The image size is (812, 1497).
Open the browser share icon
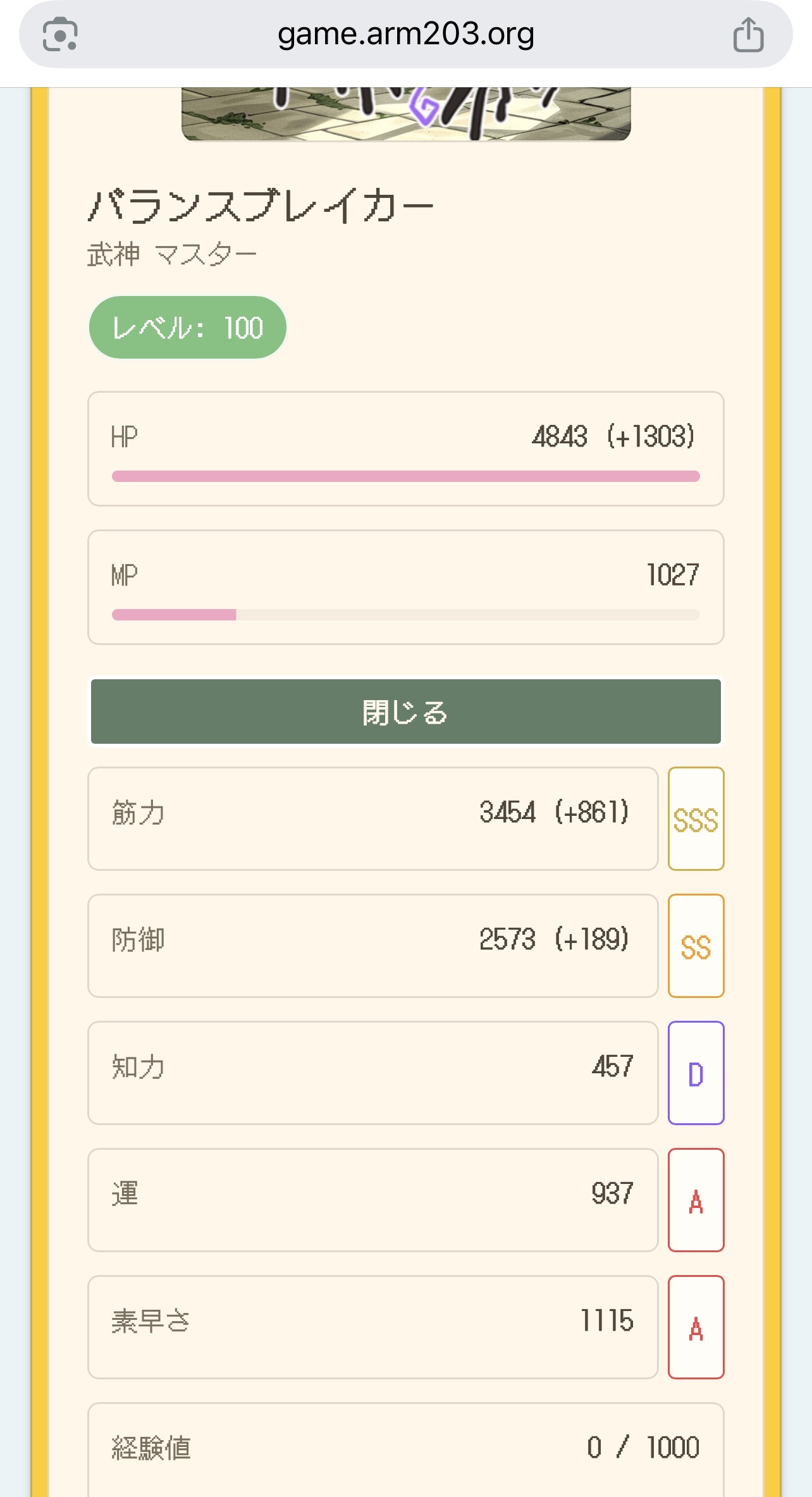coord(748,34)
